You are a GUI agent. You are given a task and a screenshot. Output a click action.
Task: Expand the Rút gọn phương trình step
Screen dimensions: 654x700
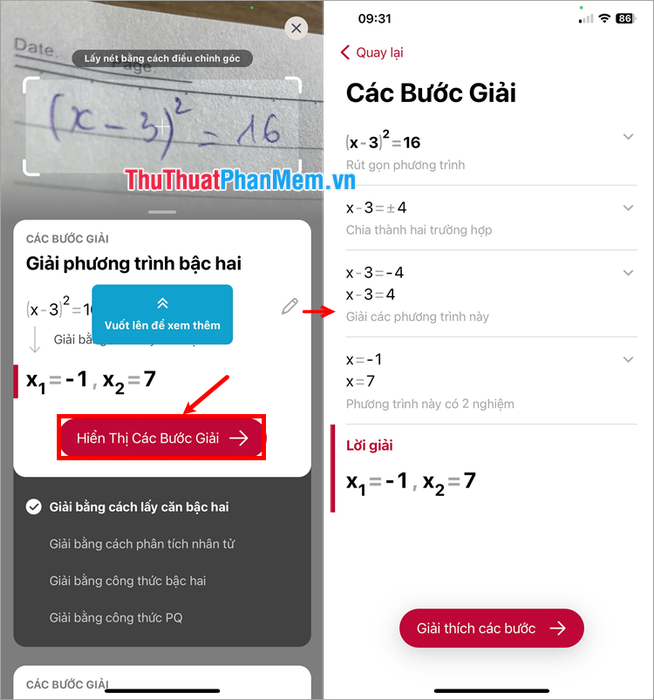pyautogui.click(x=628, y=137)
